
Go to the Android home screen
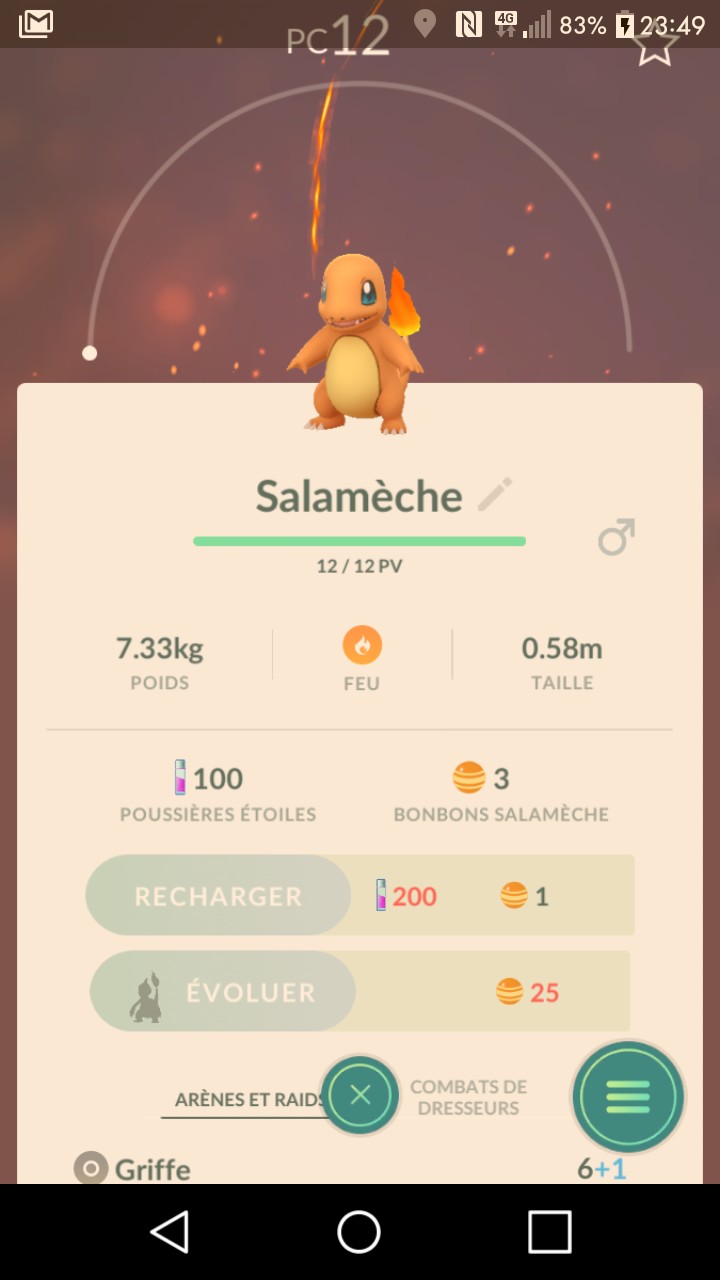click(x=359, y=1231)
